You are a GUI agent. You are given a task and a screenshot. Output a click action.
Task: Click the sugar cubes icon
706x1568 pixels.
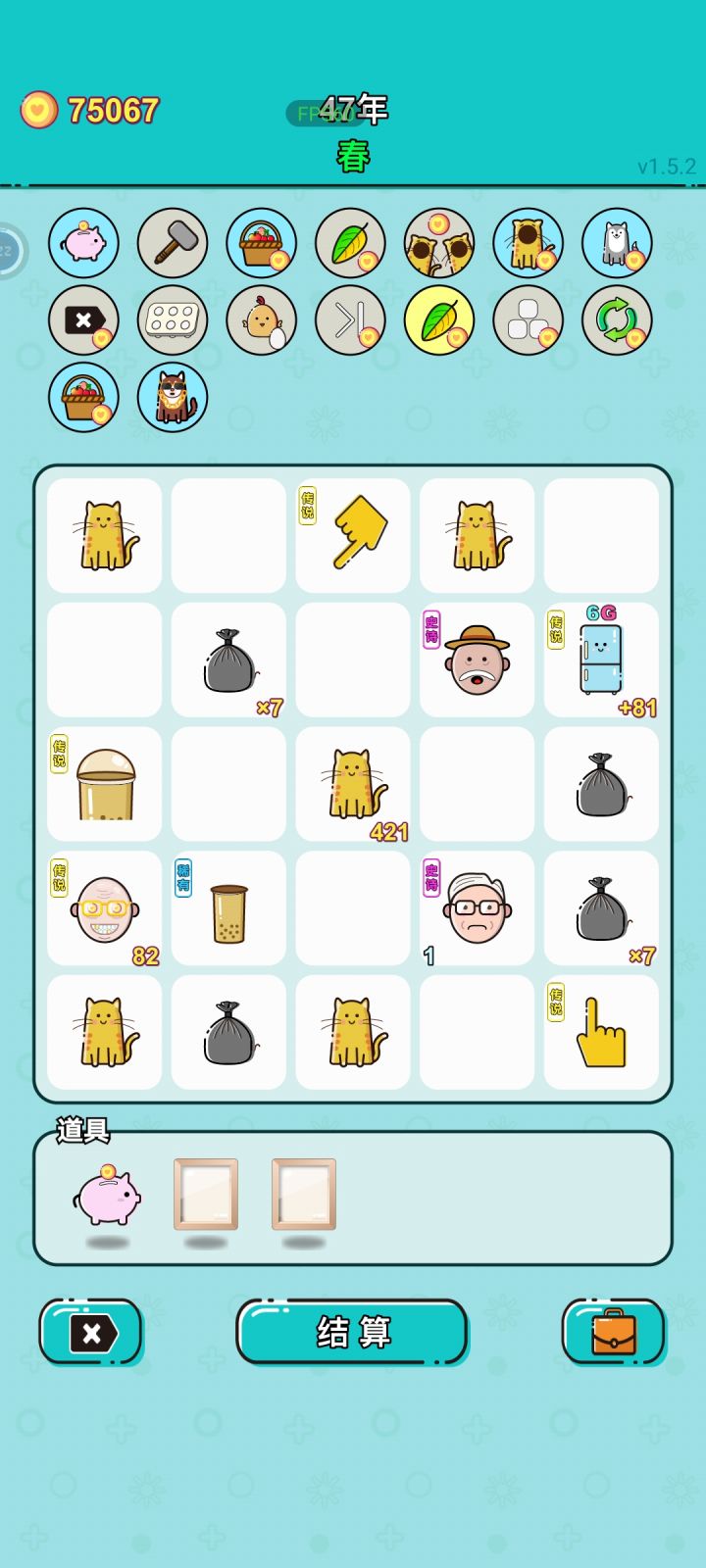click(528, 319)
